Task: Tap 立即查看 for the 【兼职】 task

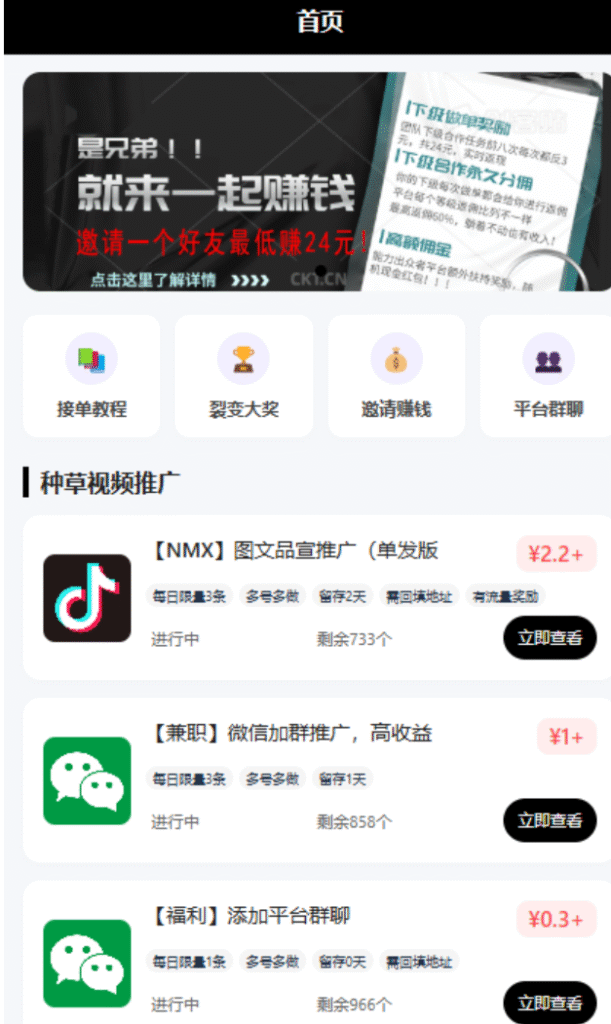Action: [549, 821]
